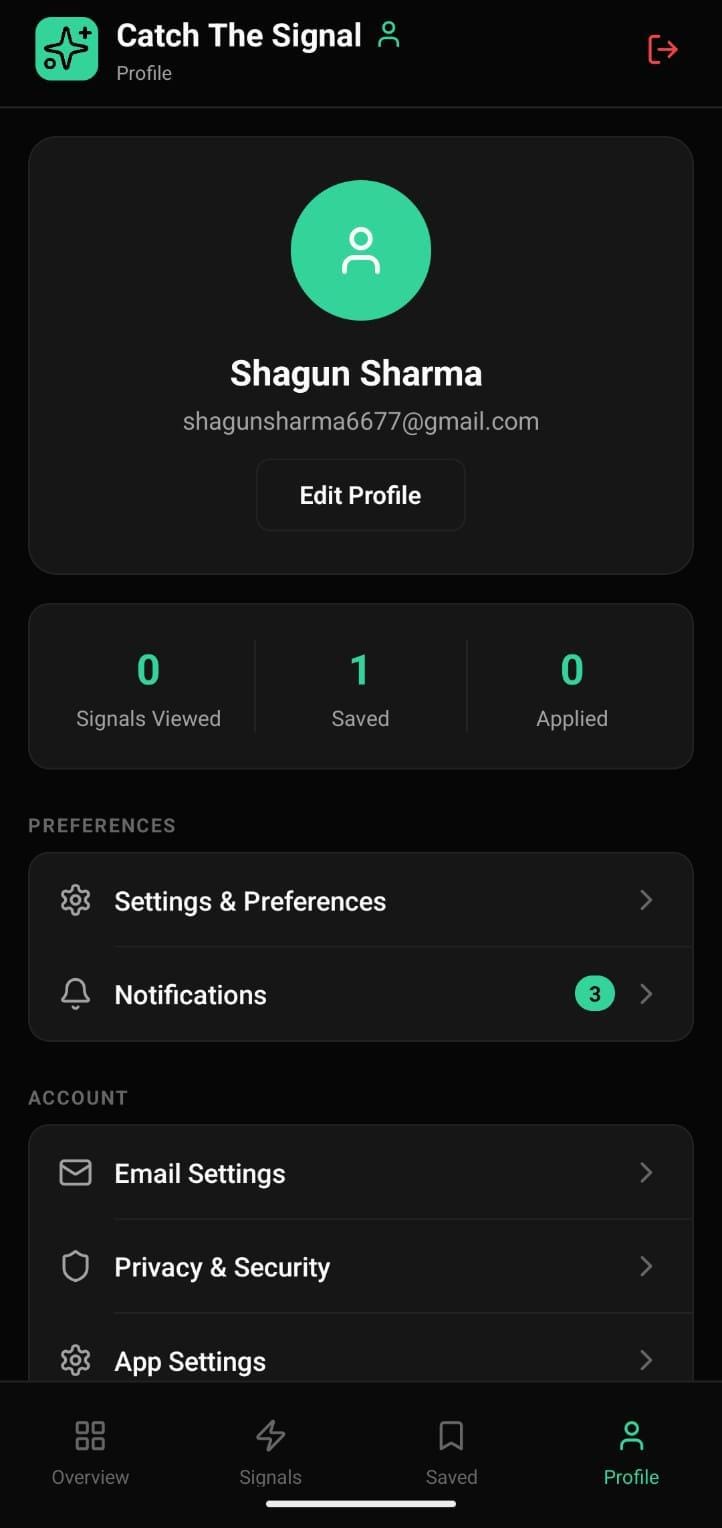722x1528 pixels.
Task: Select the Signals lightning icon in bottom bar
Action: [x=270, y=1435]
